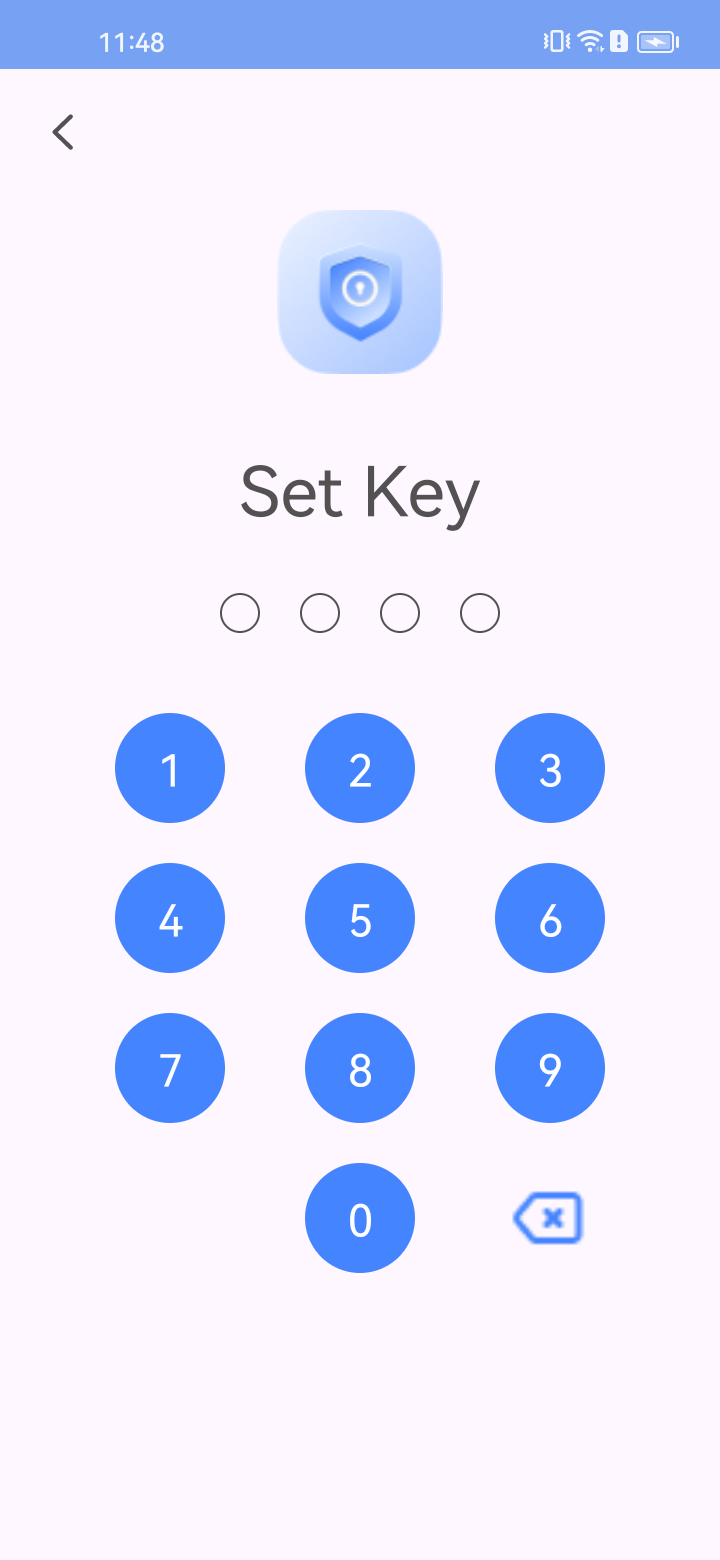Enter digit 7 on the keypad
This screenshot has width=720, height=1560.
tap(170, 1068)
